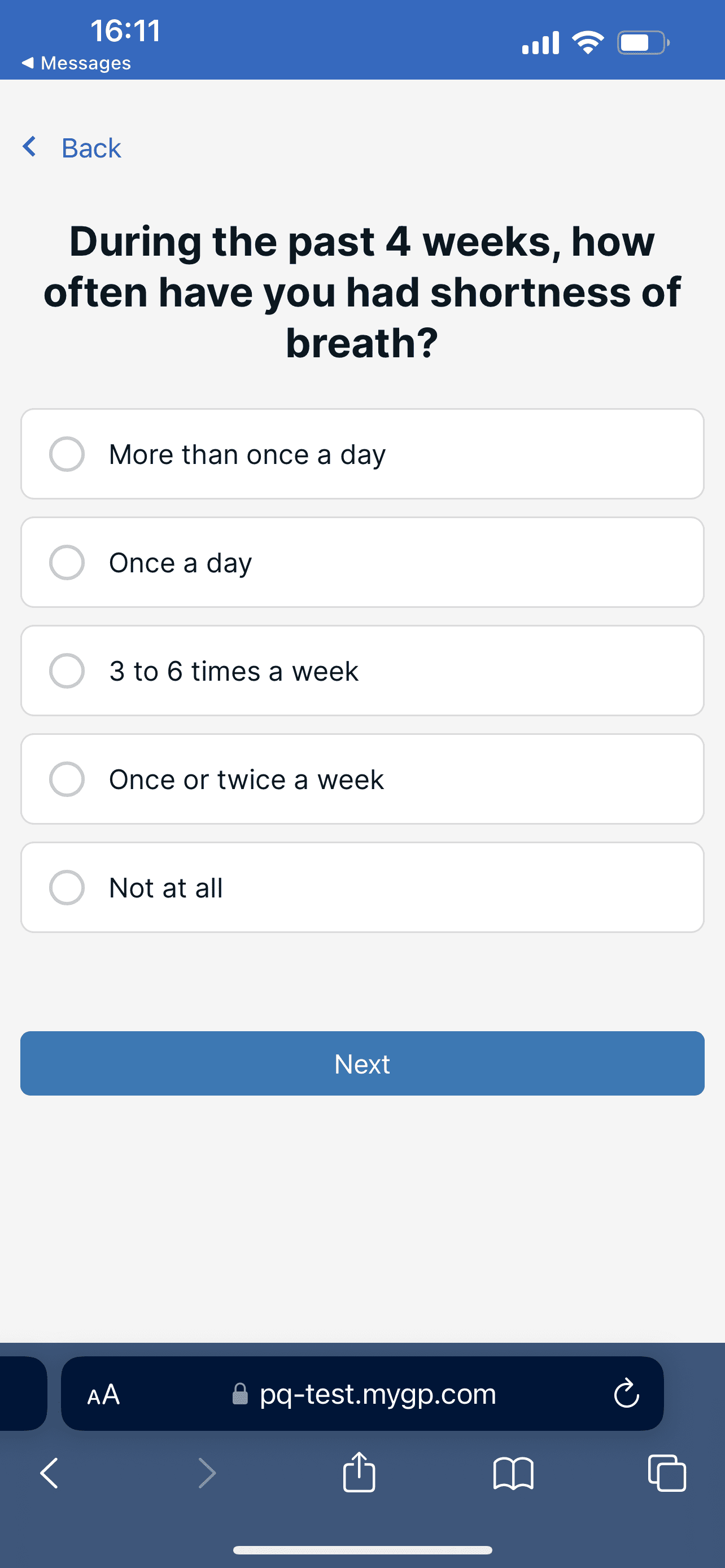Open the Safari share sheet
The image size is (725, 1568).
pyautogui.click(x=359, y=1473)
